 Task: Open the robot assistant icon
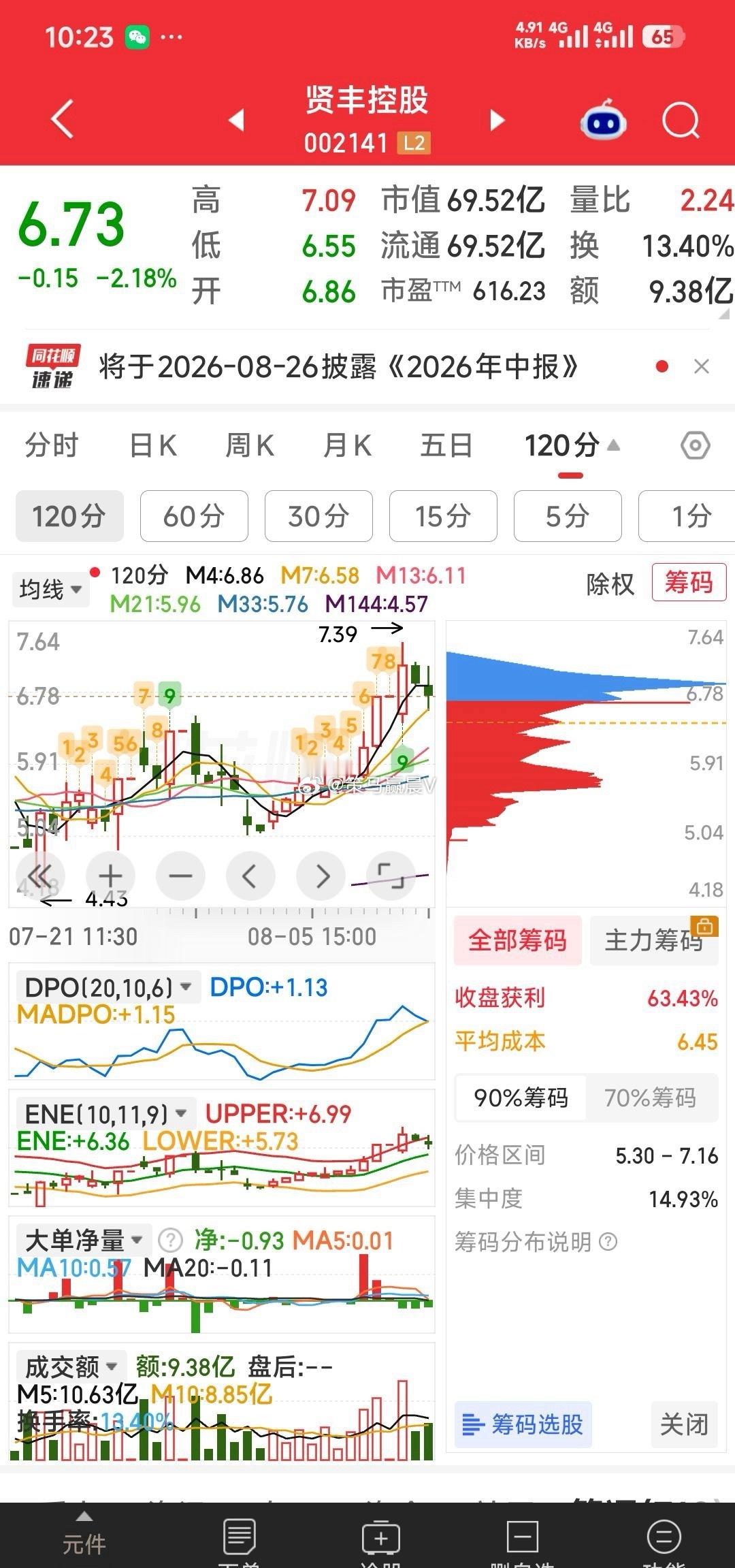click(603, 120)
